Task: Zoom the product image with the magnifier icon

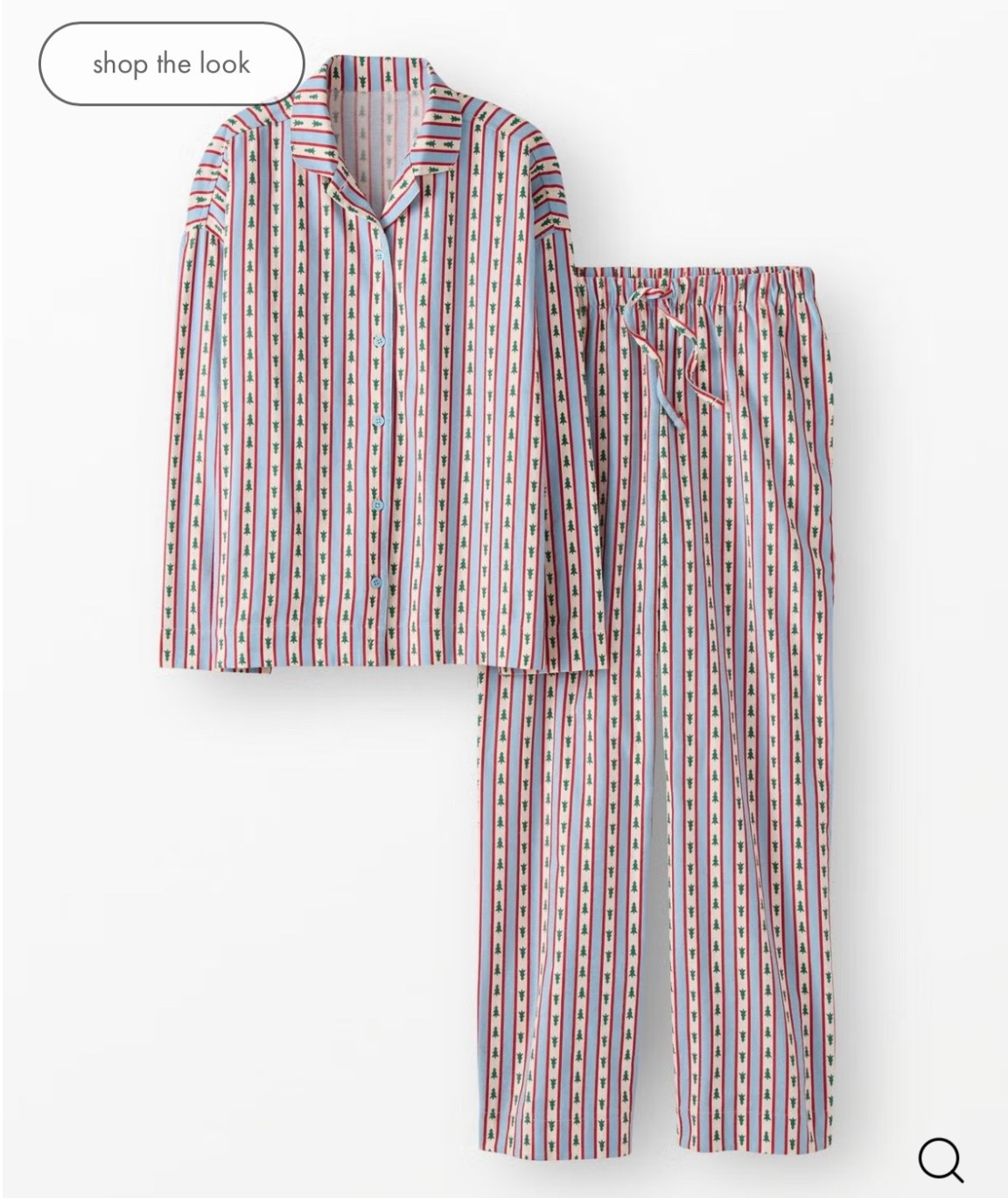Action: click(941, 1159)
